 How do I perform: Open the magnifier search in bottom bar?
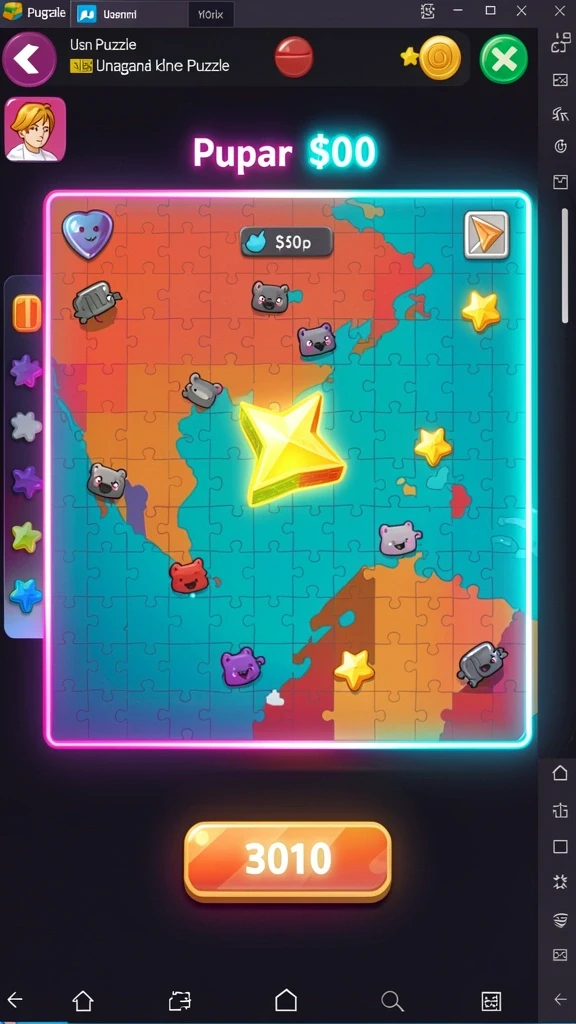click(x=392, y=1000)
